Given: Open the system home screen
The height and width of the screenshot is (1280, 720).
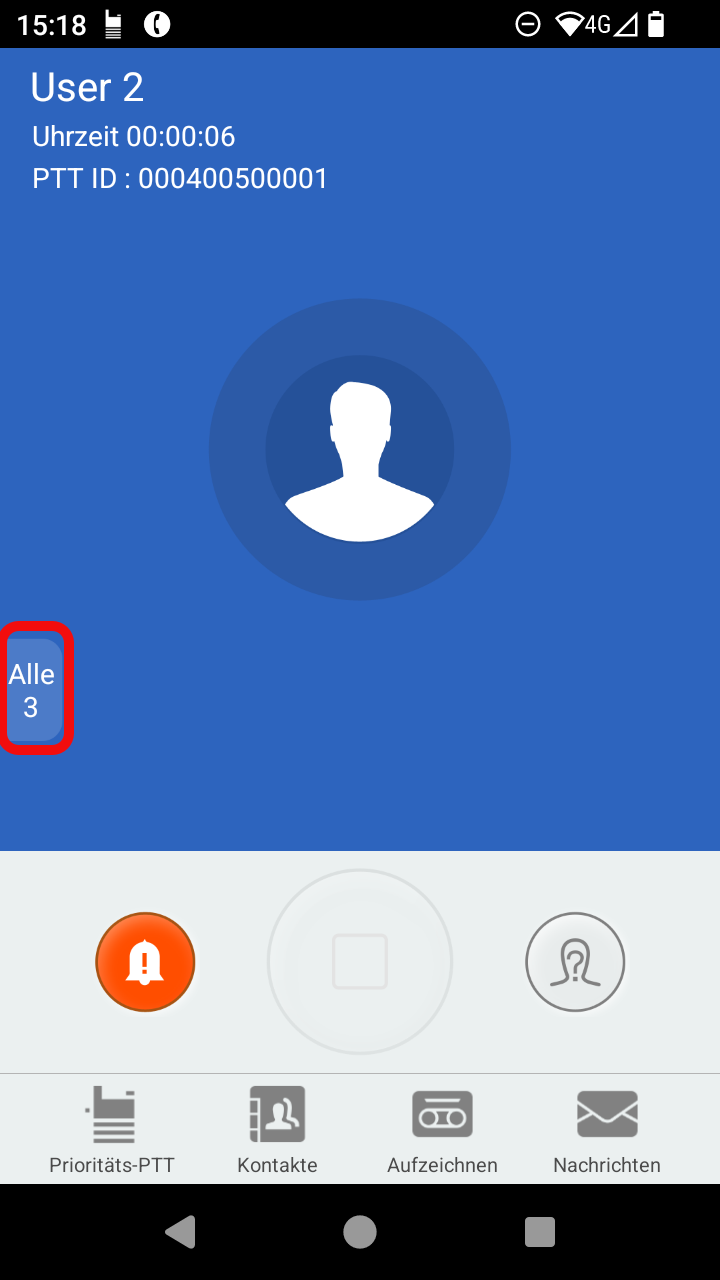Looking at the screenshot, I should point(360,1232).
